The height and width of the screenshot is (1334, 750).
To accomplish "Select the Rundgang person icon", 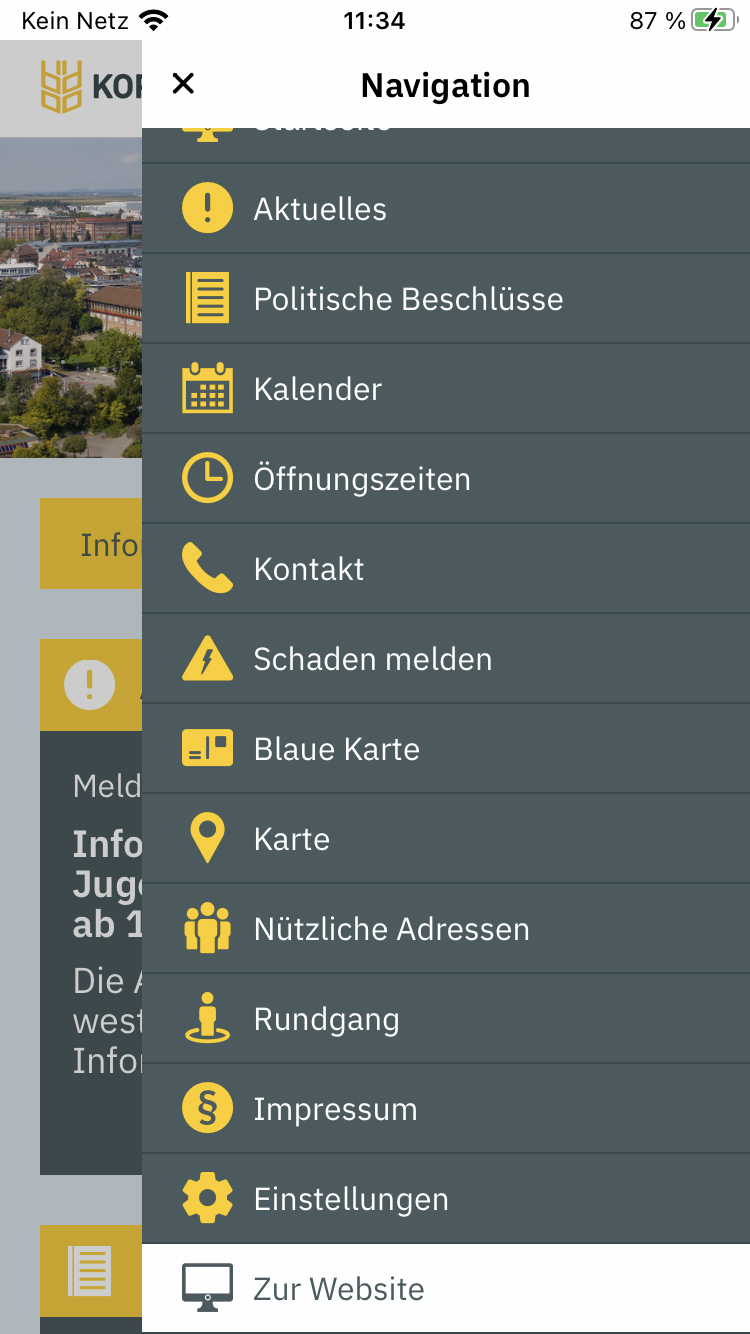I will click(x=207, y=1018).
